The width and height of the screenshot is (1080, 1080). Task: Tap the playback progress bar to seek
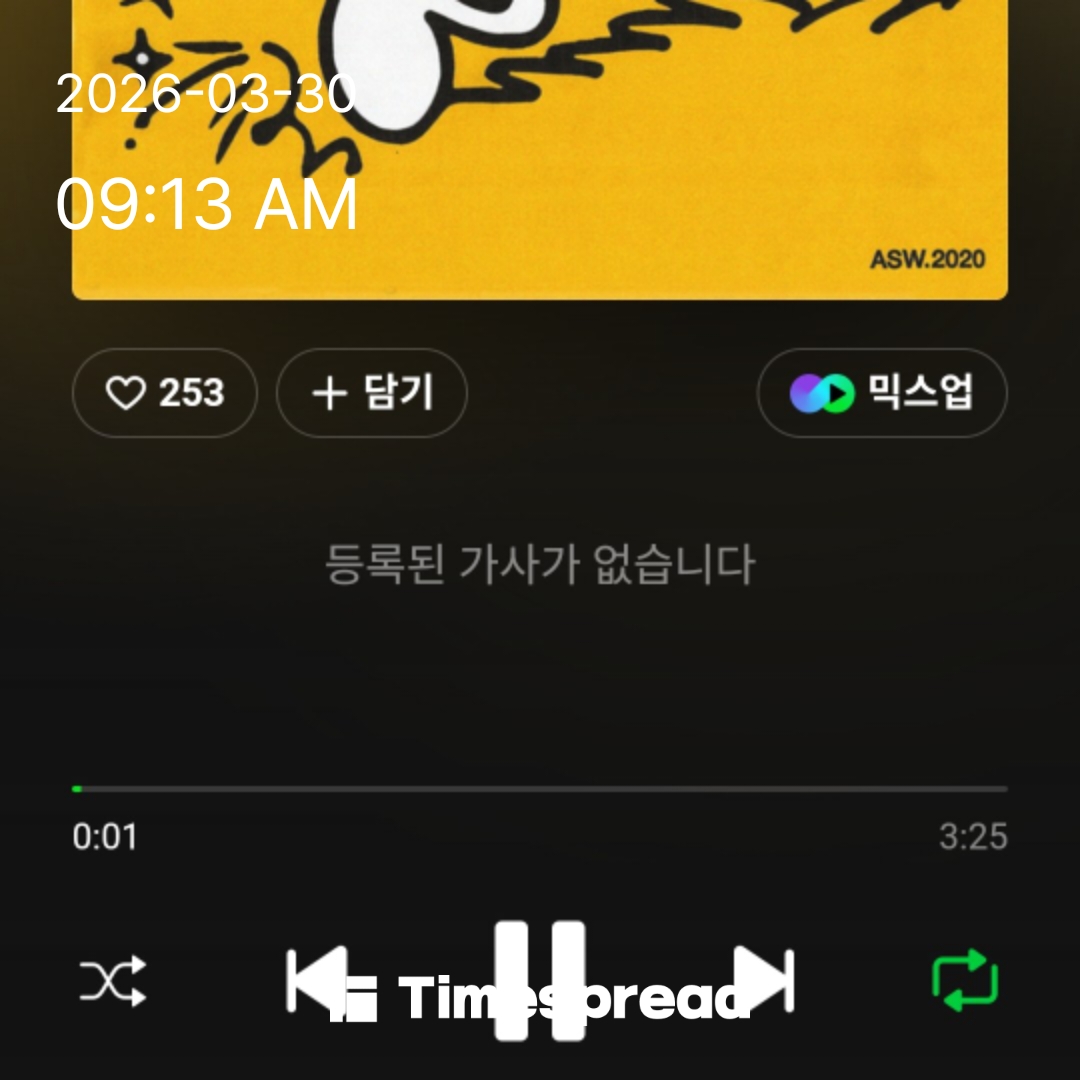pos(540,789)
